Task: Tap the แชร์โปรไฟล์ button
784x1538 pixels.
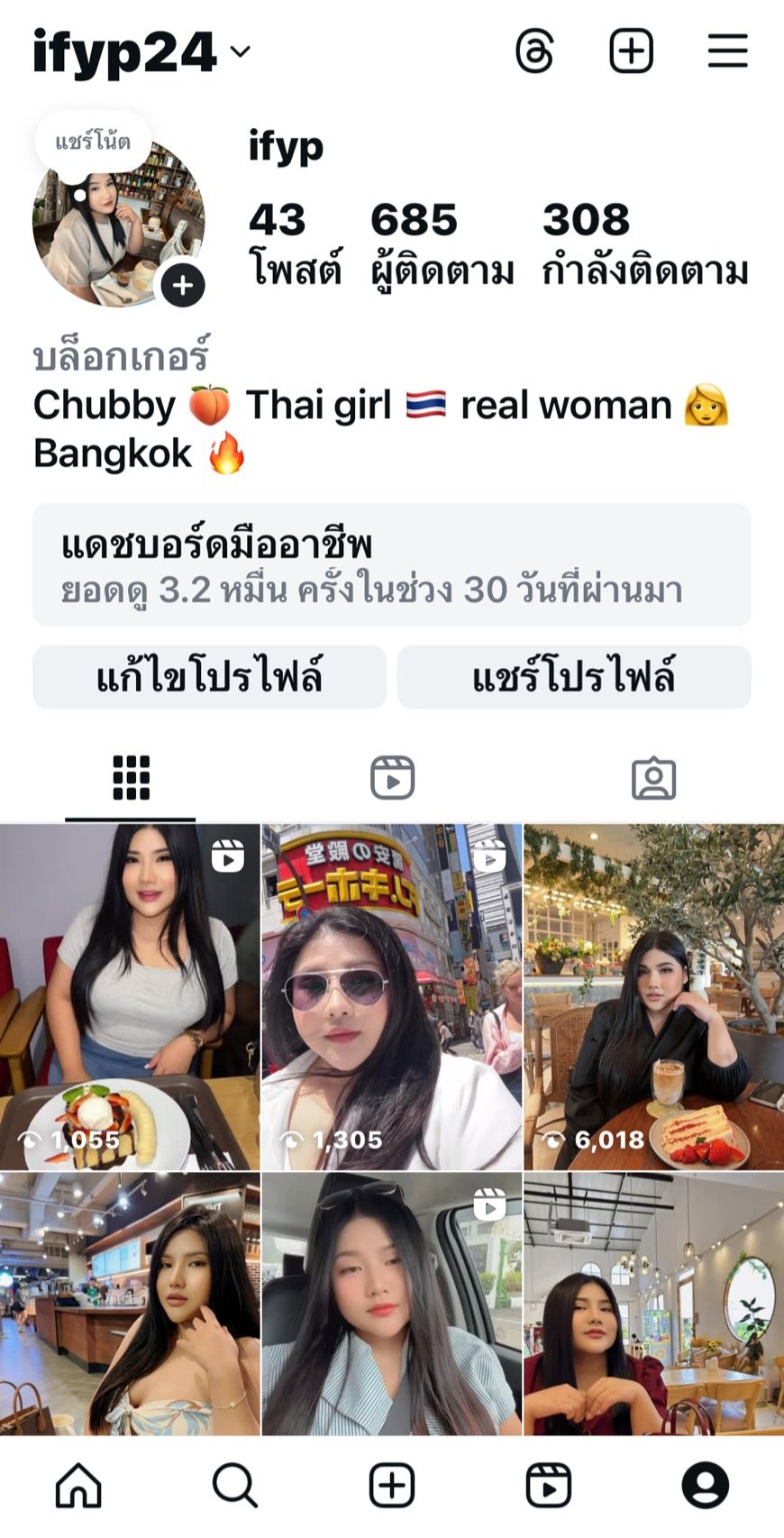Action: [574, 677]
